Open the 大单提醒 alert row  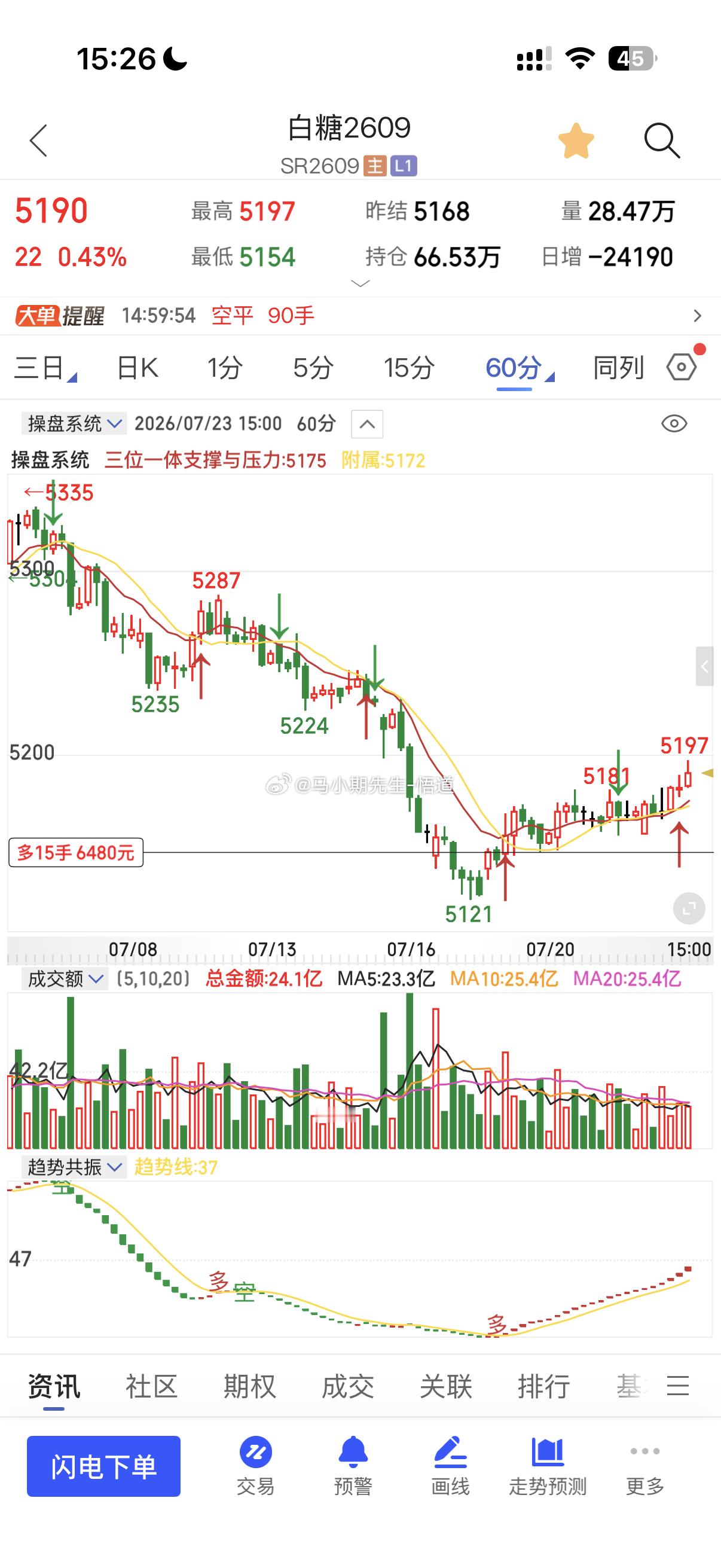pos(360,315)
